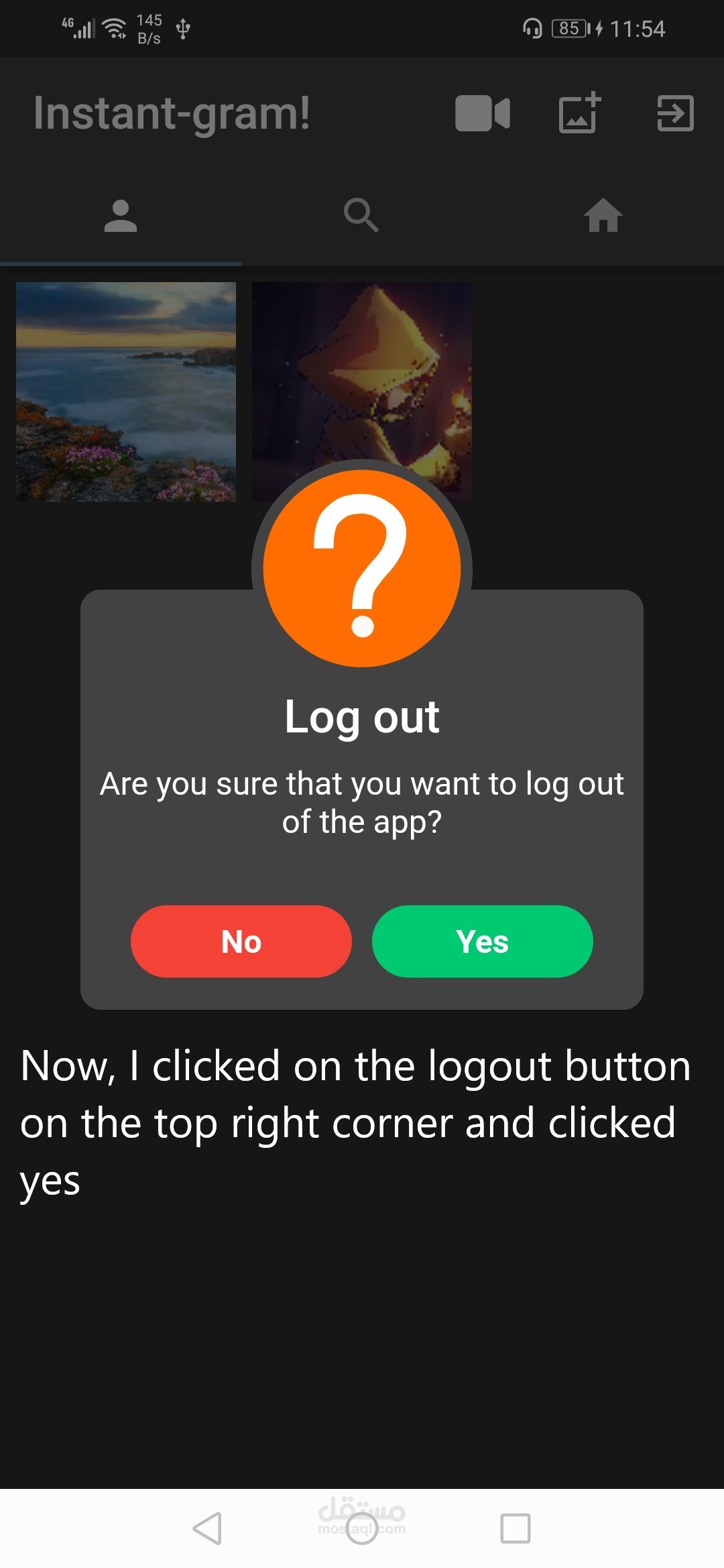724x1568 pixels.
Task: Open the pixel art yellow raincoat photo
Action: (362, 375)
